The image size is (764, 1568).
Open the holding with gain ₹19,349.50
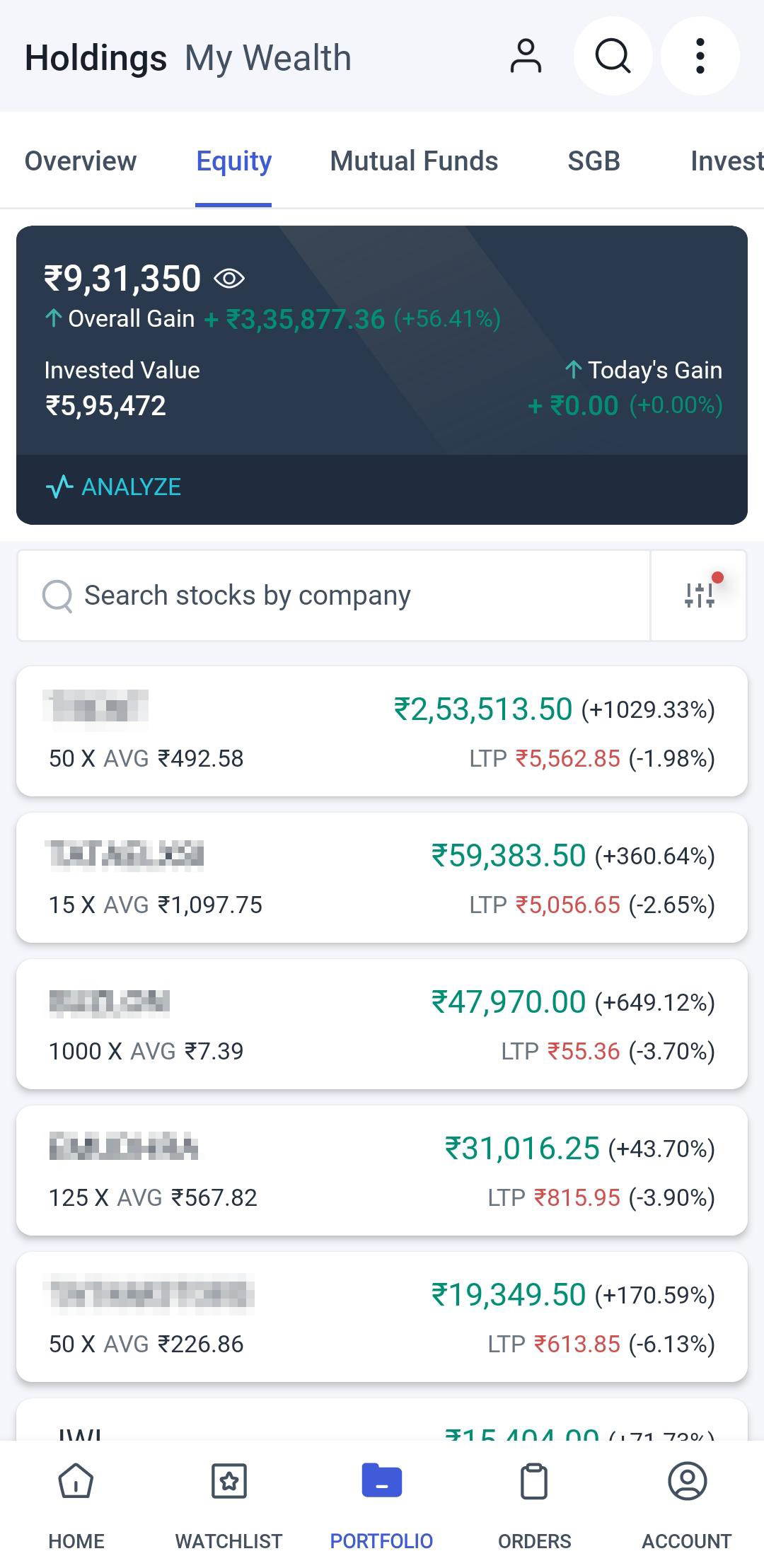tap(382, 1317)
